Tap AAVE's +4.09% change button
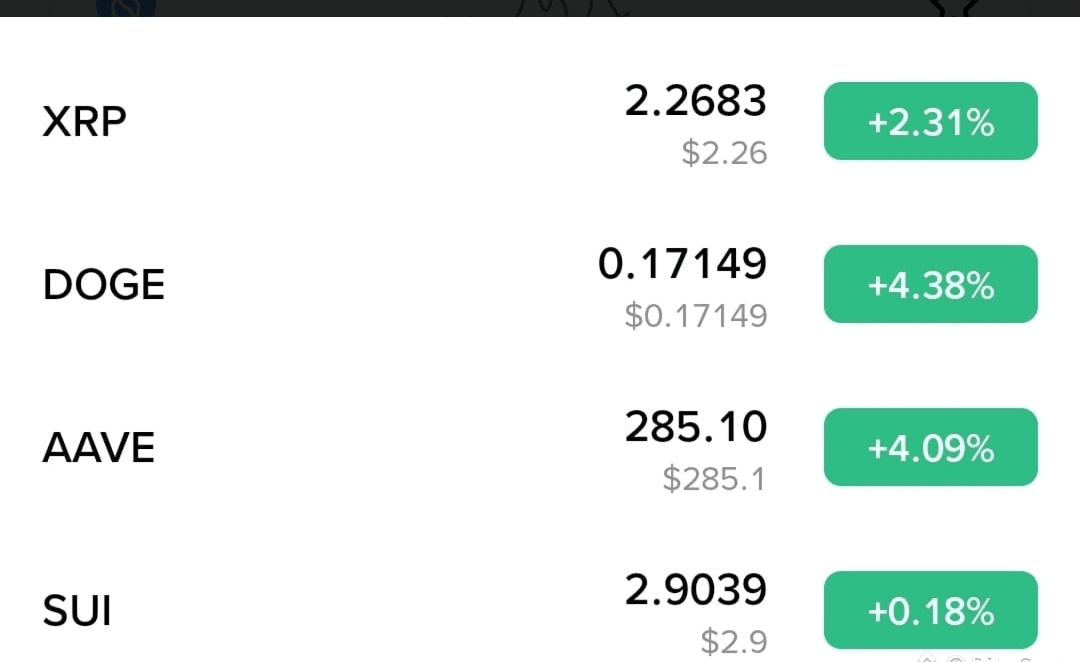1080x662 pixels. (930, 447)
